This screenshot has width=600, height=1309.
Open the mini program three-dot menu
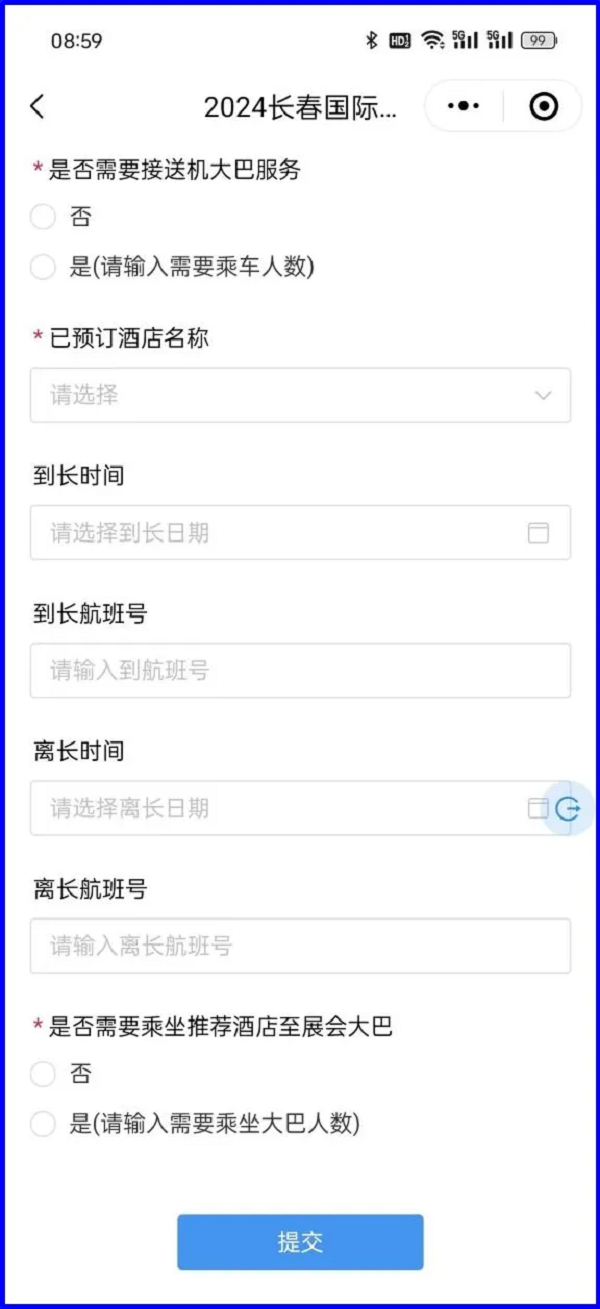pos(464,106)
